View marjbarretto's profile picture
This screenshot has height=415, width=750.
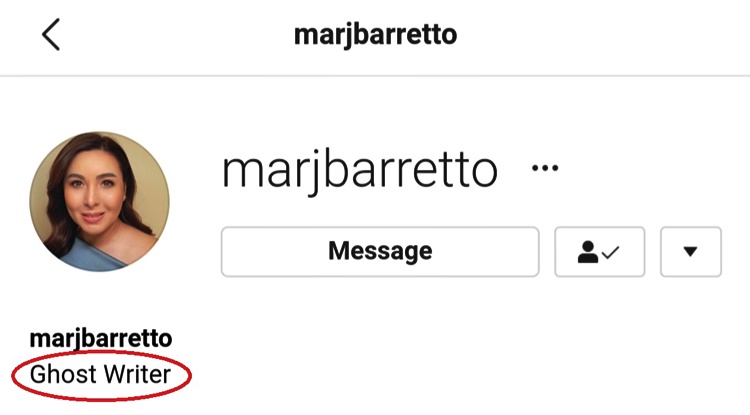(x=99, y=200)
